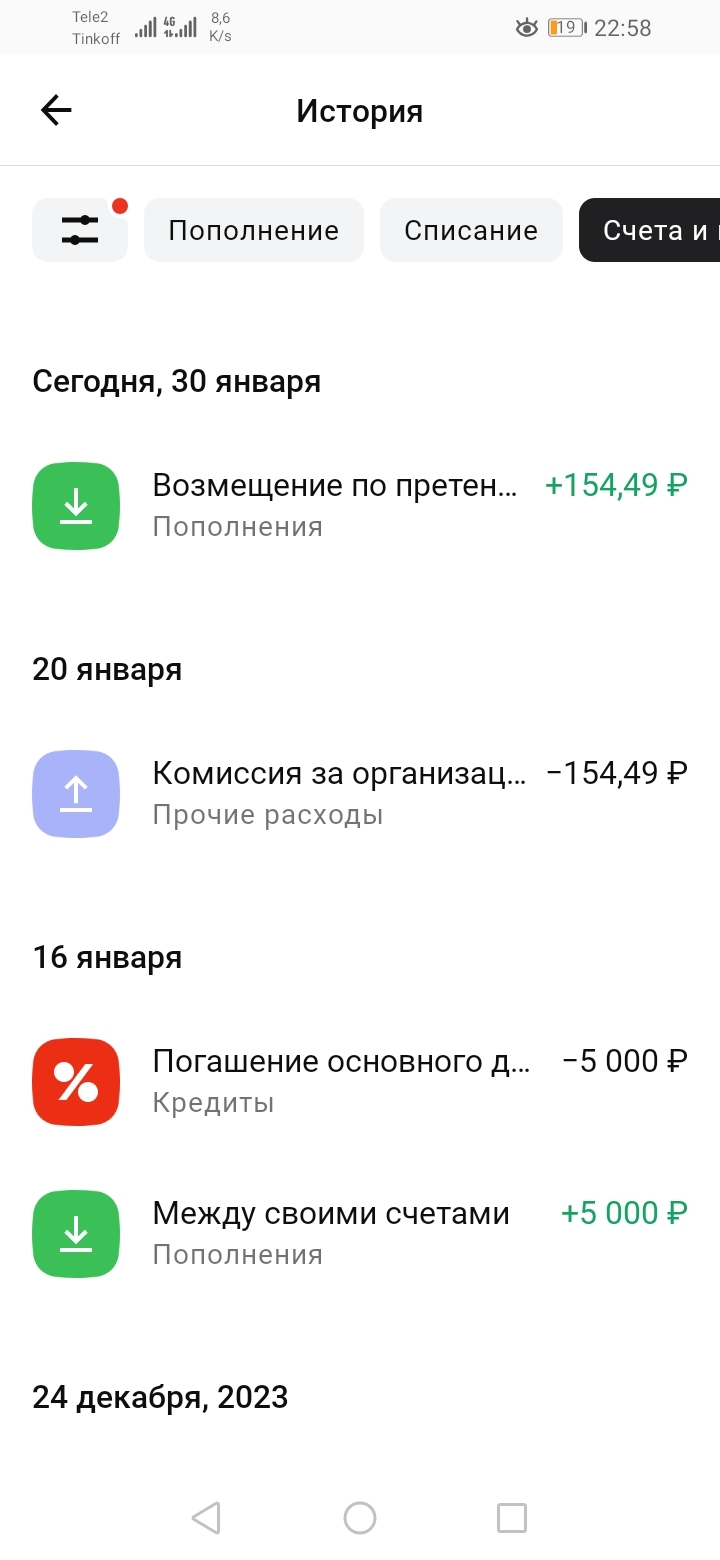Go back from the История screen
This screenshot has height=1560, width=720.
pos(57,111)
